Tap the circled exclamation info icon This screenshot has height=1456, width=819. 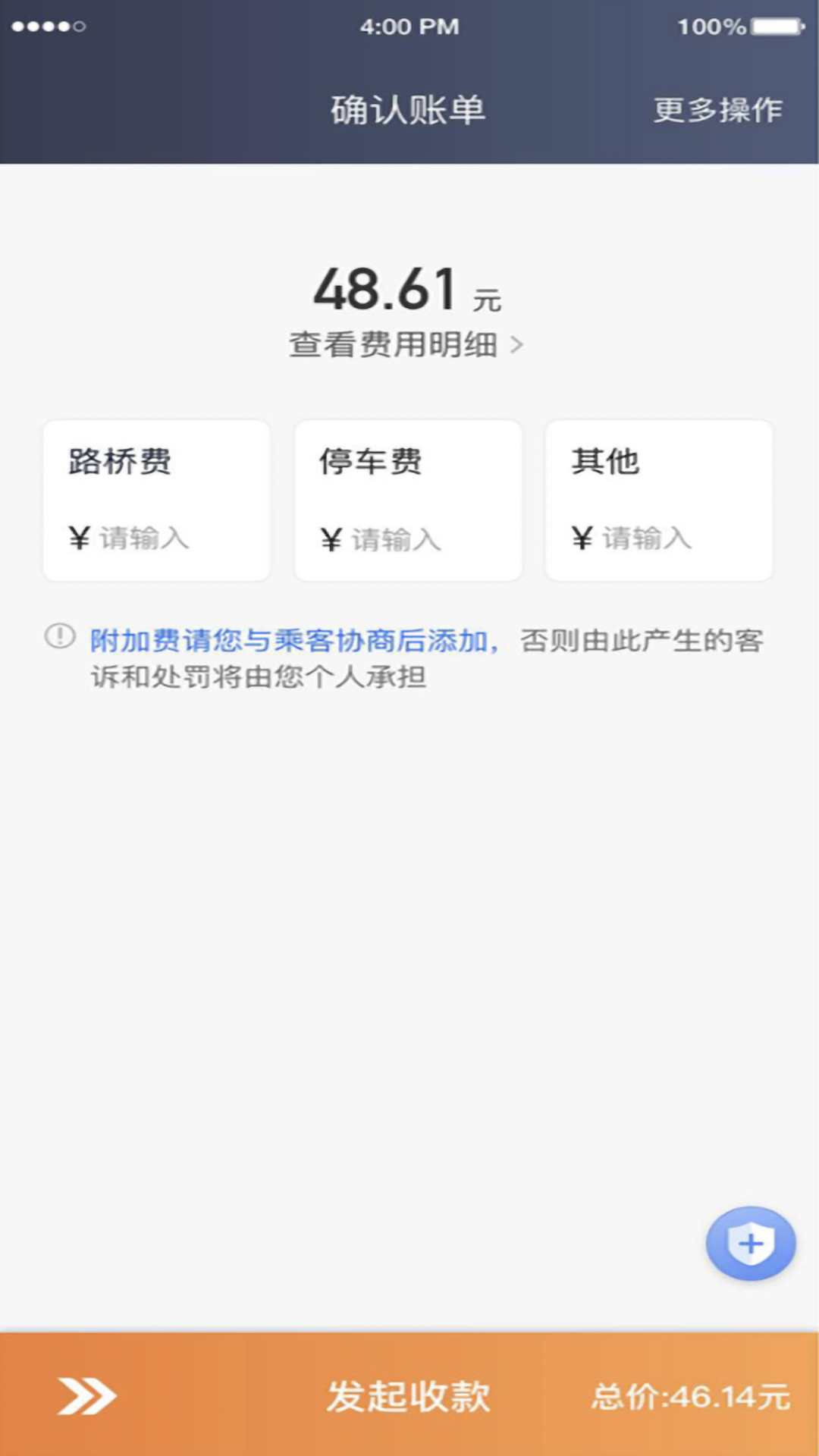[x=61, y=637]
